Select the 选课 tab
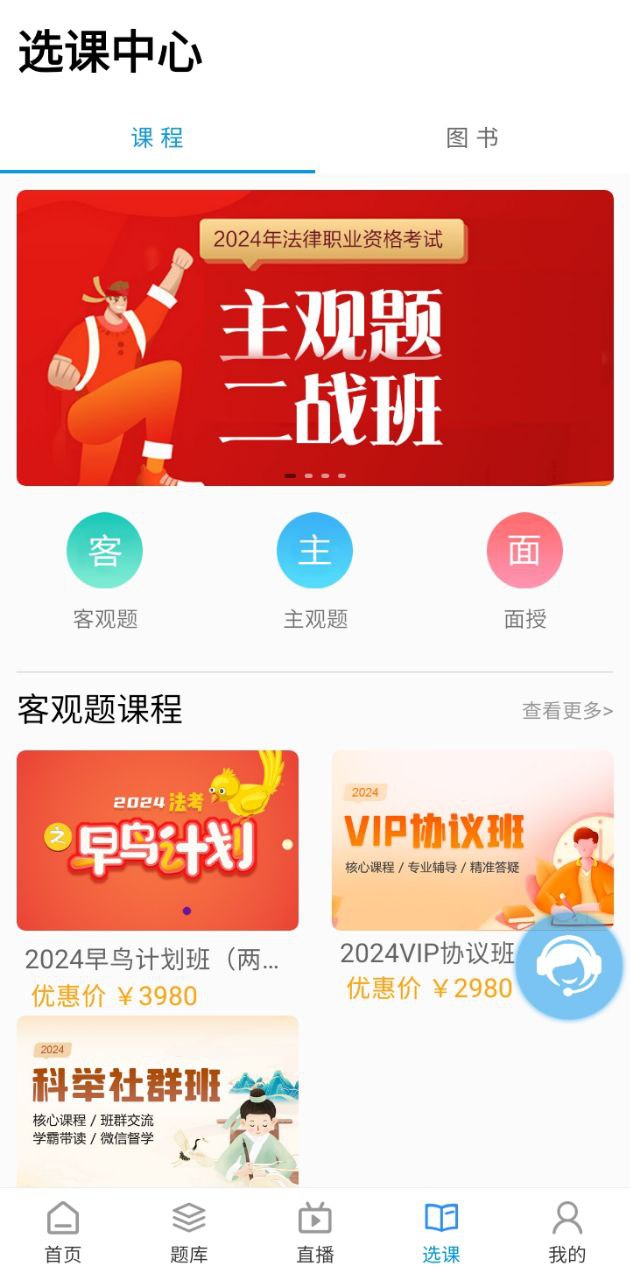Viewport: 630px width, 1280px height. pyautogui.click(x=441, y=1232)
